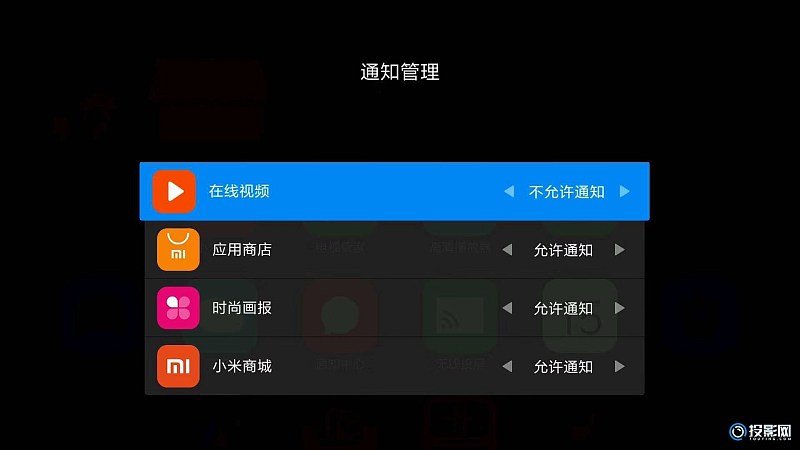The image size is (800, 450).
Task: Tap right arrow in the 时尚画报 row
Action: [619, 308]
